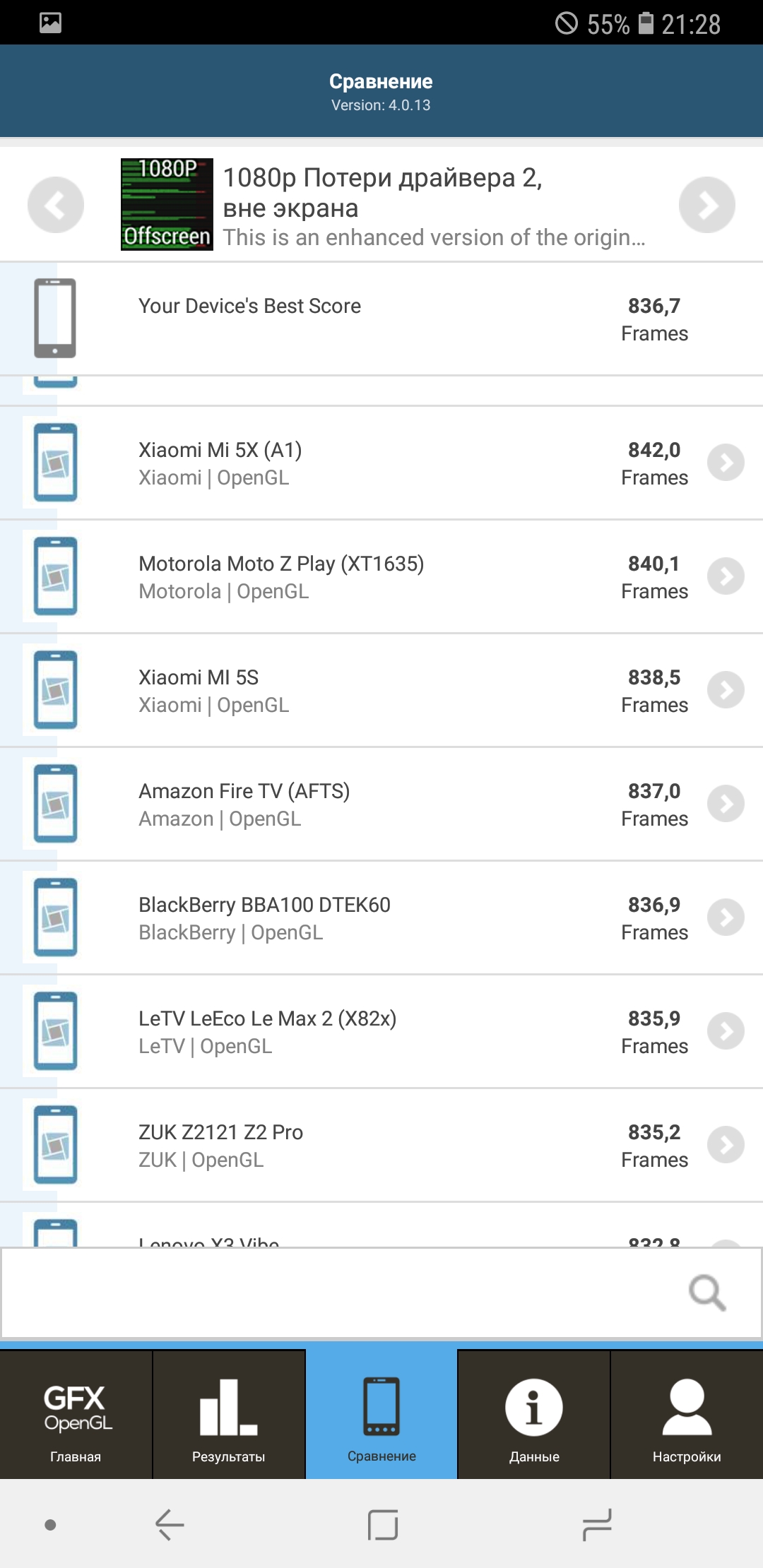Open LeTV LeEco Le Max 2 (X82x)
The height and width of the screenshot is (1568, 763).
tap(381, 1032)
